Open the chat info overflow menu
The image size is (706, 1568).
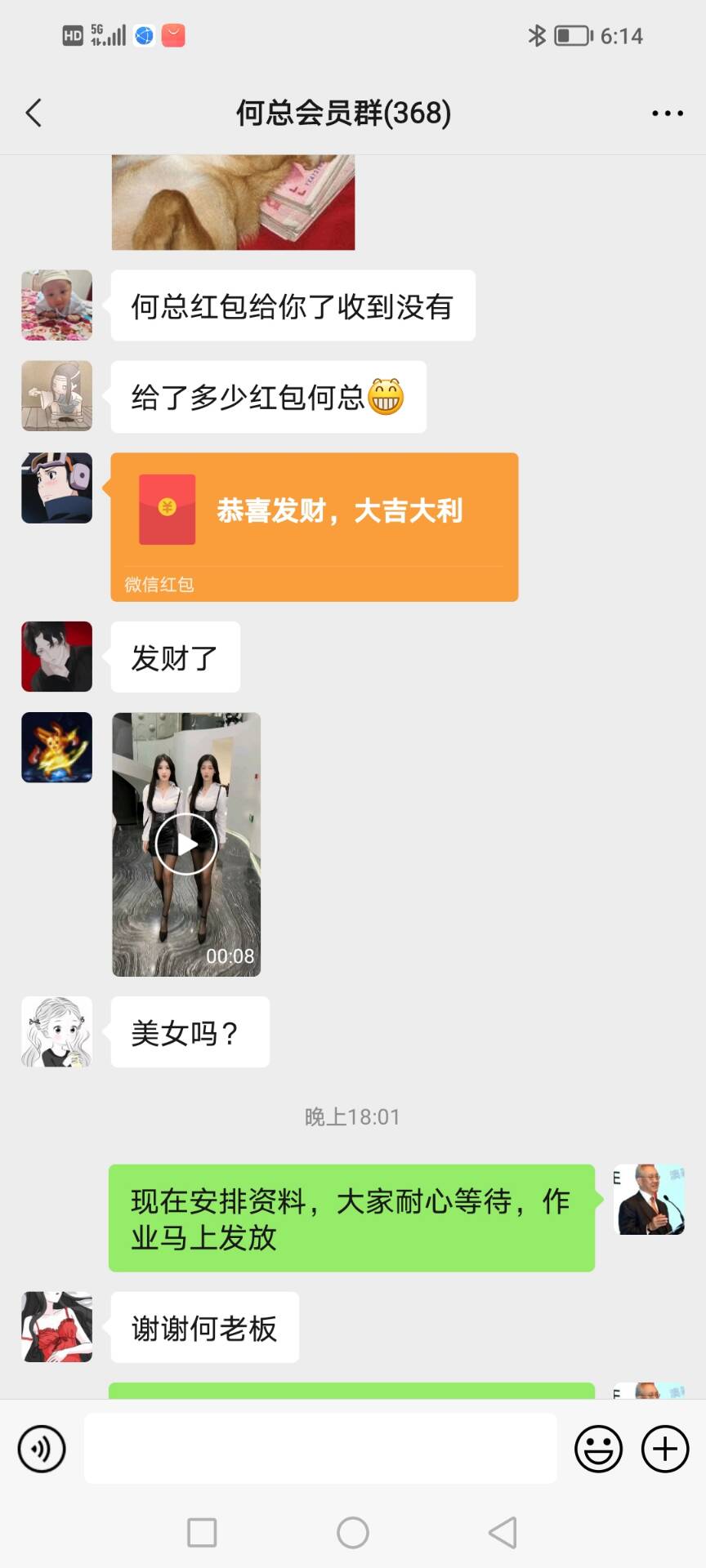[x=667, y=114]
